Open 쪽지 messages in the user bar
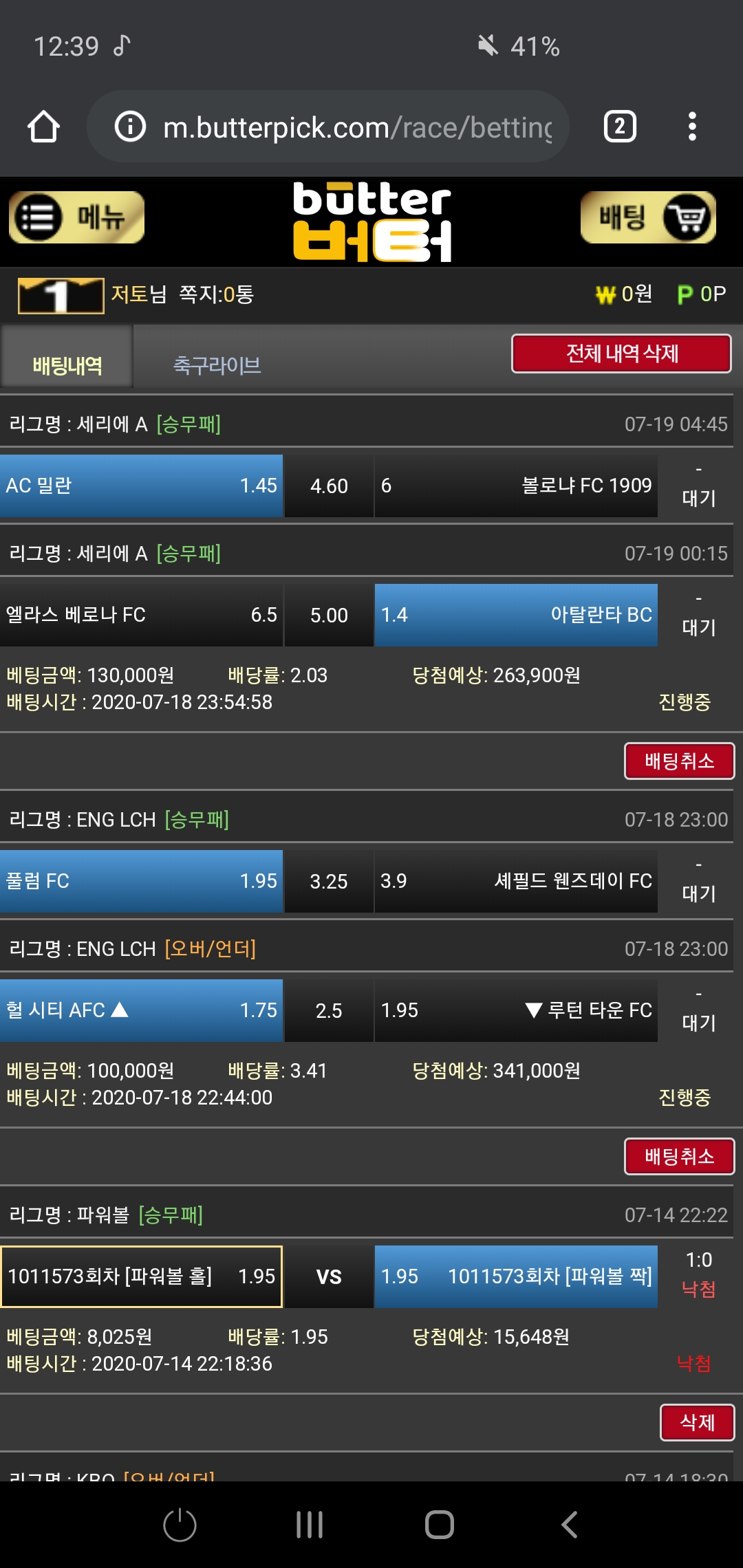743x1568 pixels. tap(216, 294)
